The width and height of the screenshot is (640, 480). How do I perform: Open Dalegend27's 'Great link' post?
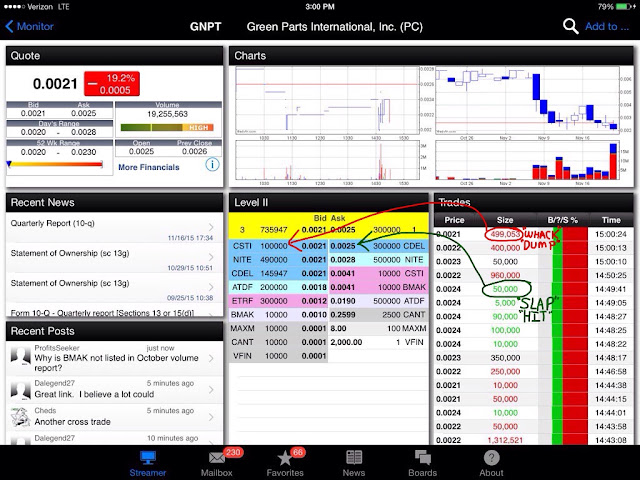point(114,390)
